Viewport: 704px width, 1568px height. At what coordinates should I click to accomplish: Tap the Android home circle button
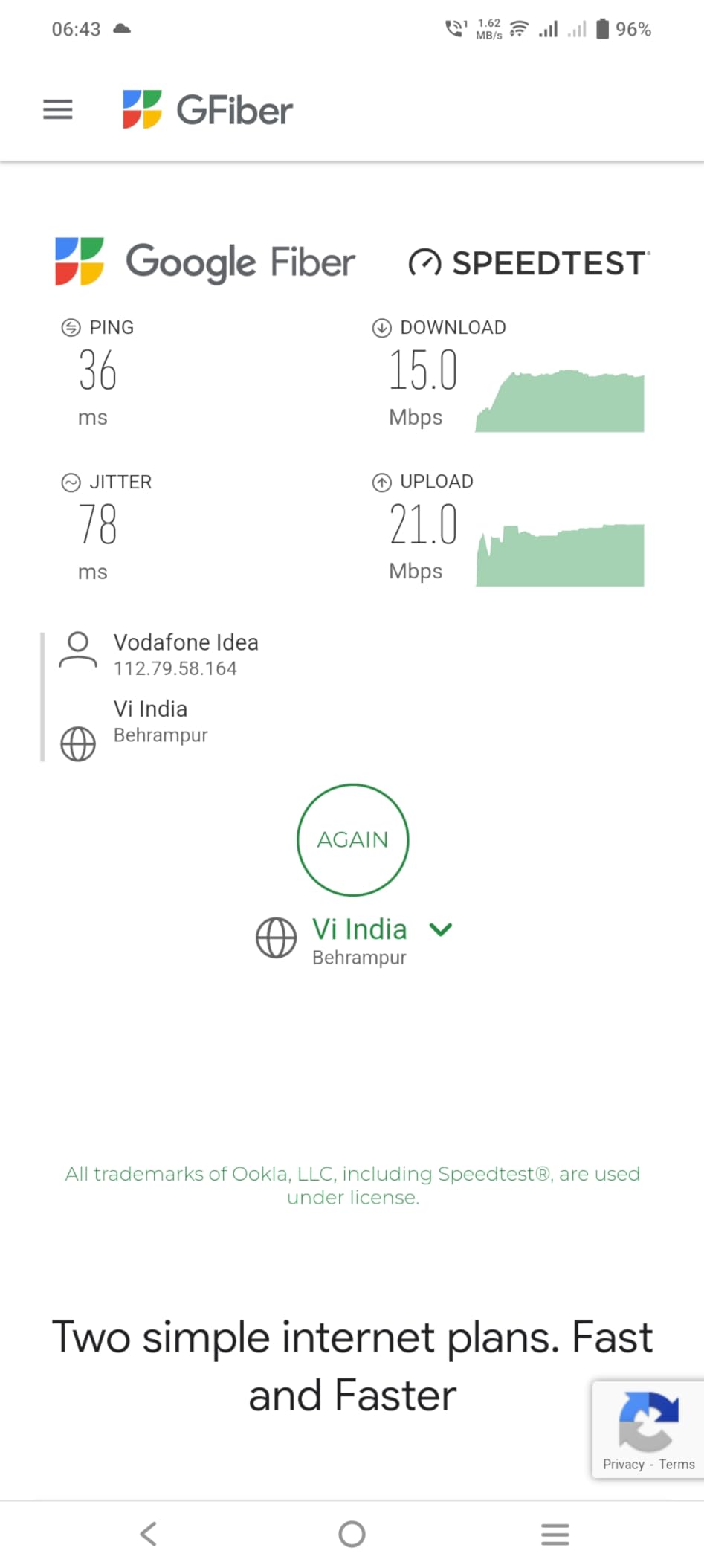click(x=352, y=1533)
